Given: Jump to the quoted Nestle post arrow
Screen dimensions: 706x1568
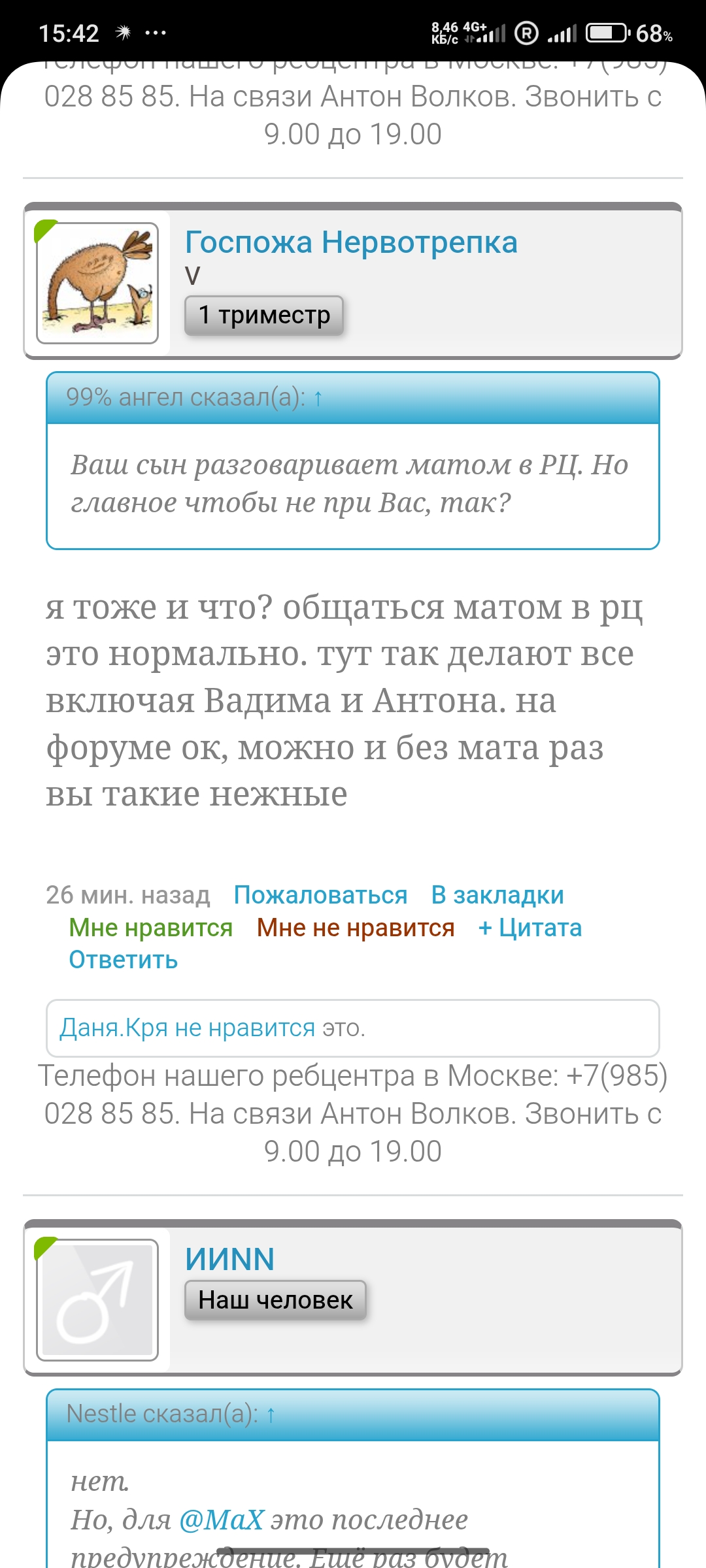Looking at the screenshot, I should tap(271, 1414).
